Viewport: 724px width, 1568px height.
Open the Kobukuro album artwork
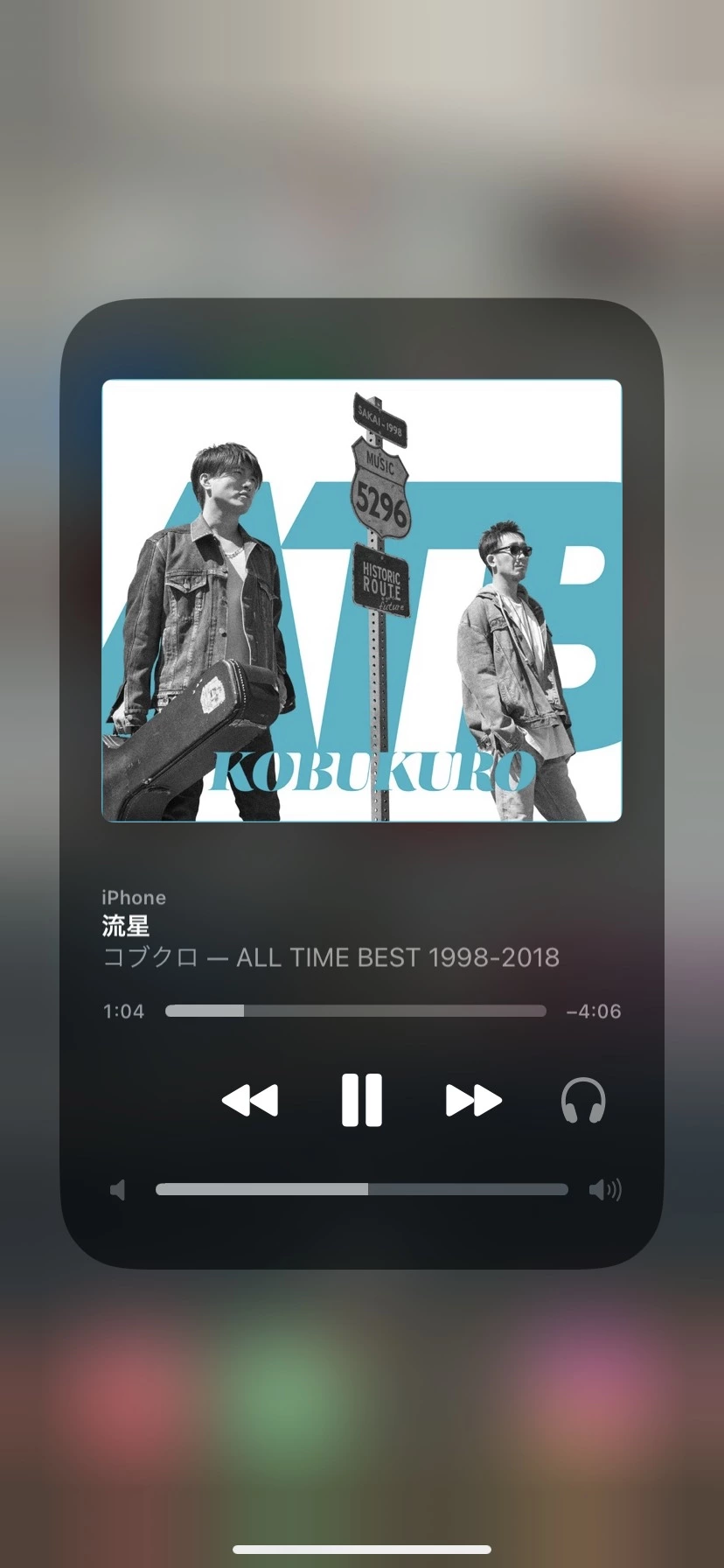tap(361, 600)
